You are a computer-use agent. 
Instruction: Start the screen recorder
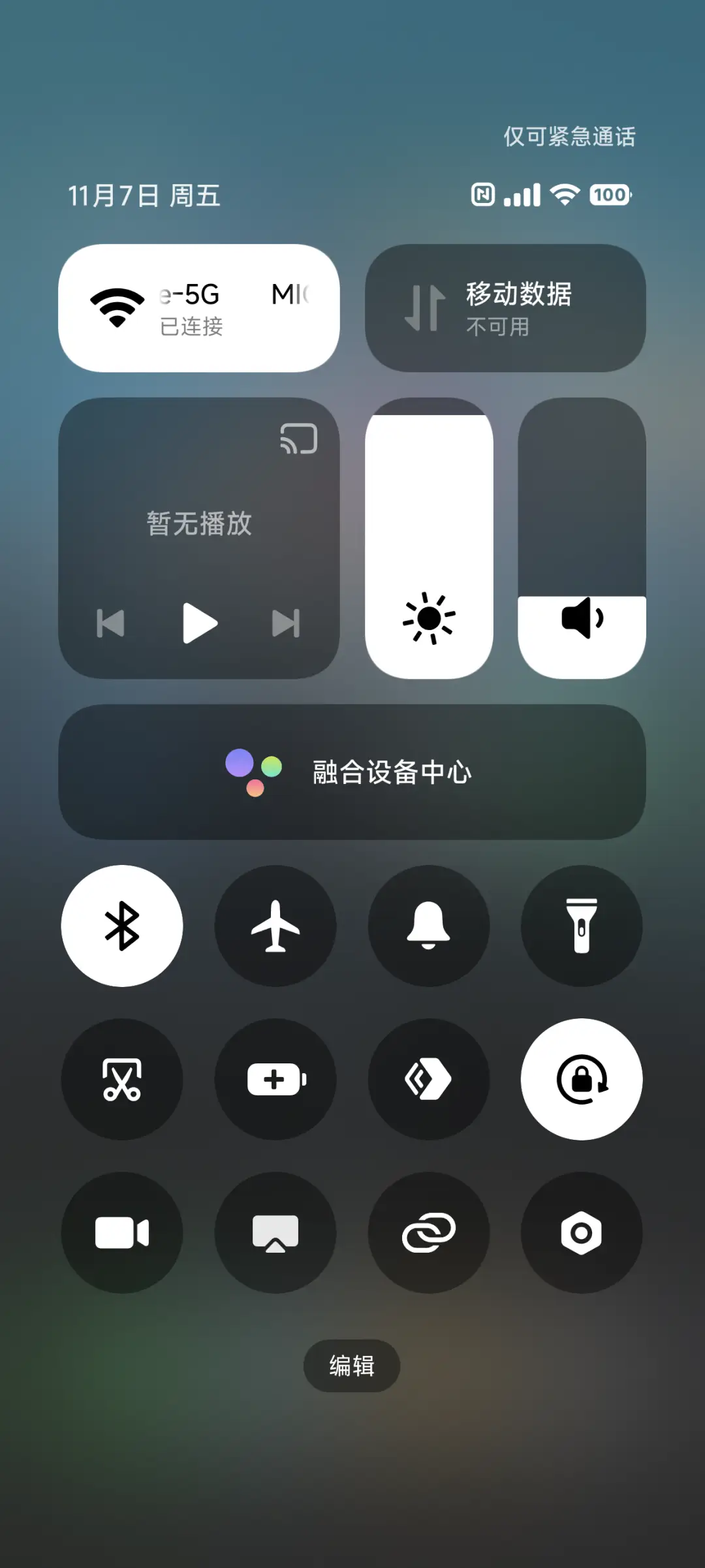click(x=123, y=1232)
